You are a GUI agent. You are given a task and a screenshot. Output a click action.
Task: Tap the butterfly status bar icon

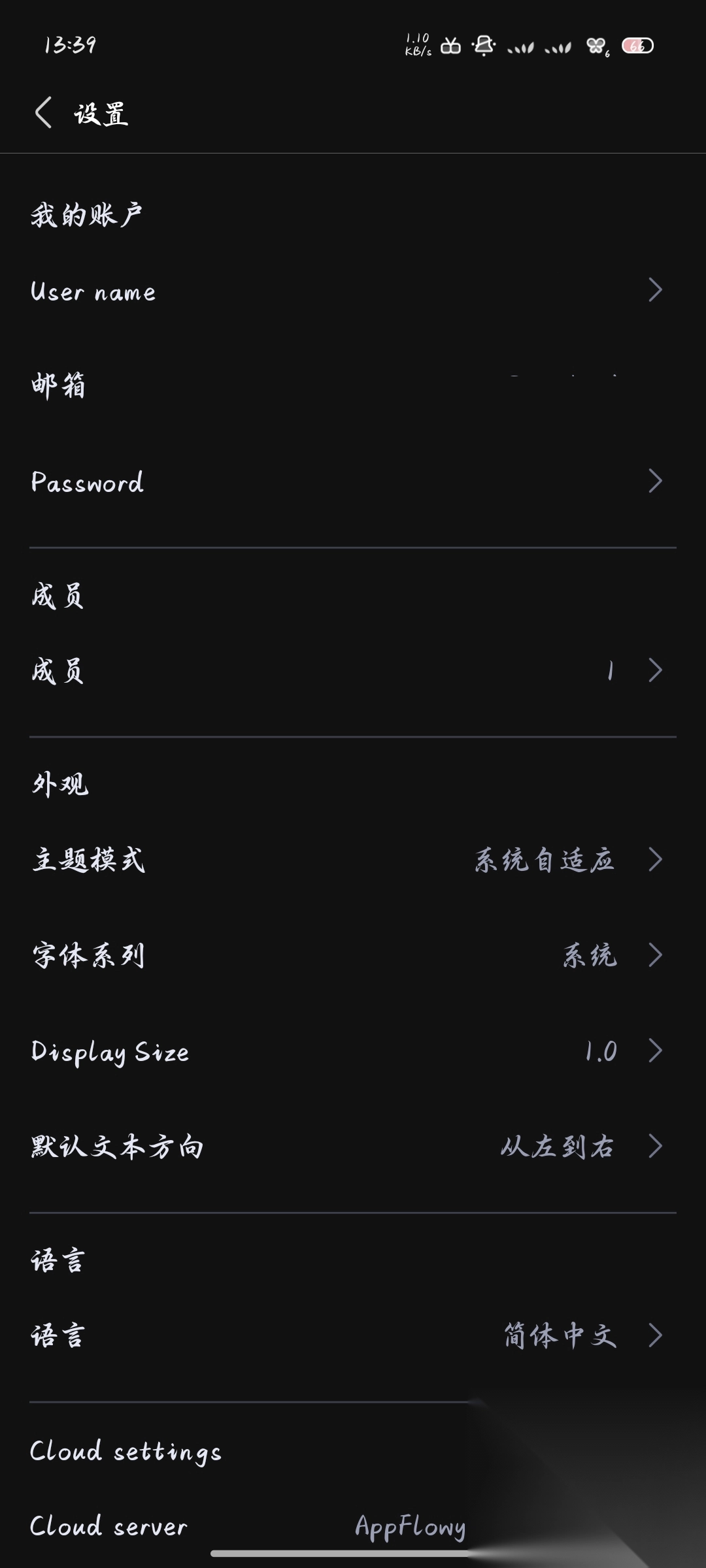click(x=596, y=44)
